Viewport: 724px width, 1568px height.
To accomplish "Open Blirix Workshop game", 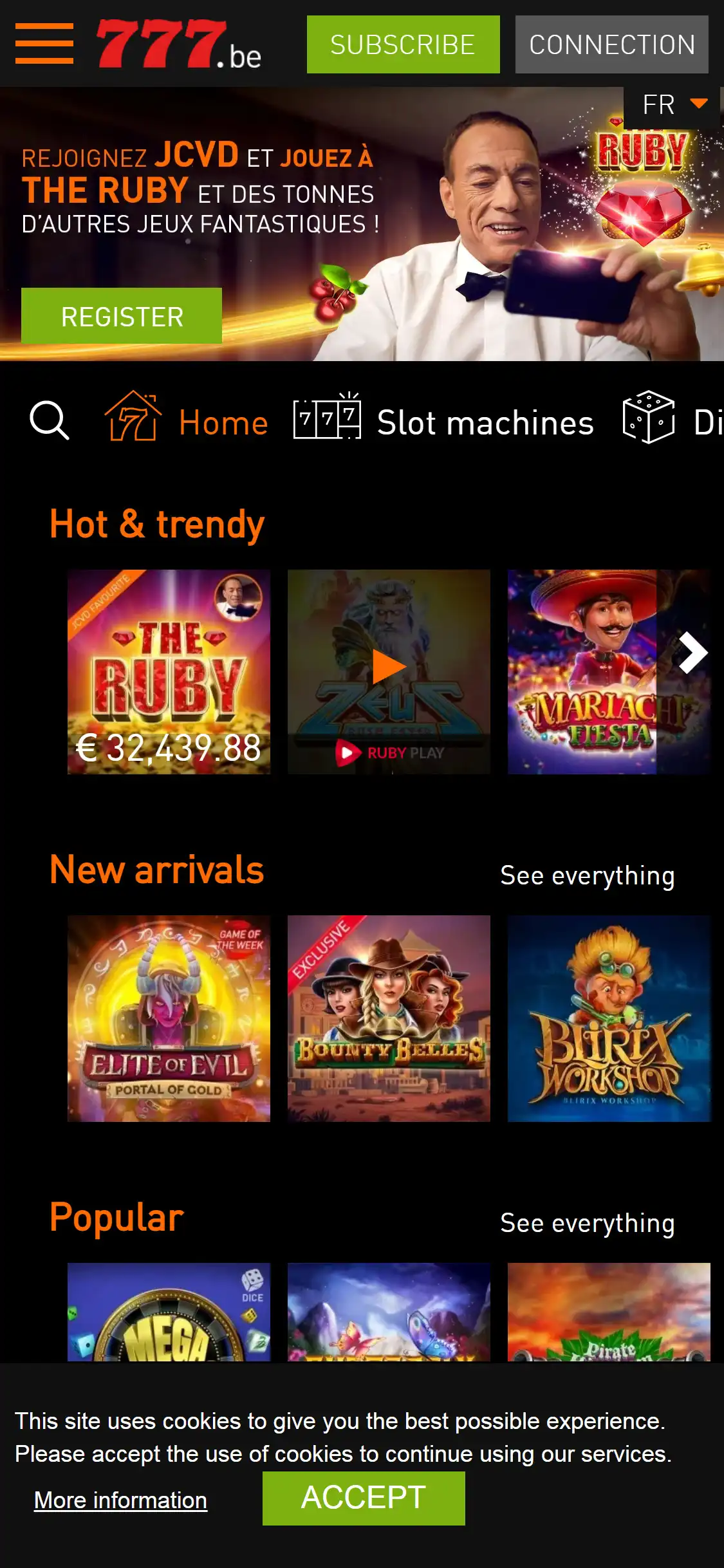I will click(609, 1018).
